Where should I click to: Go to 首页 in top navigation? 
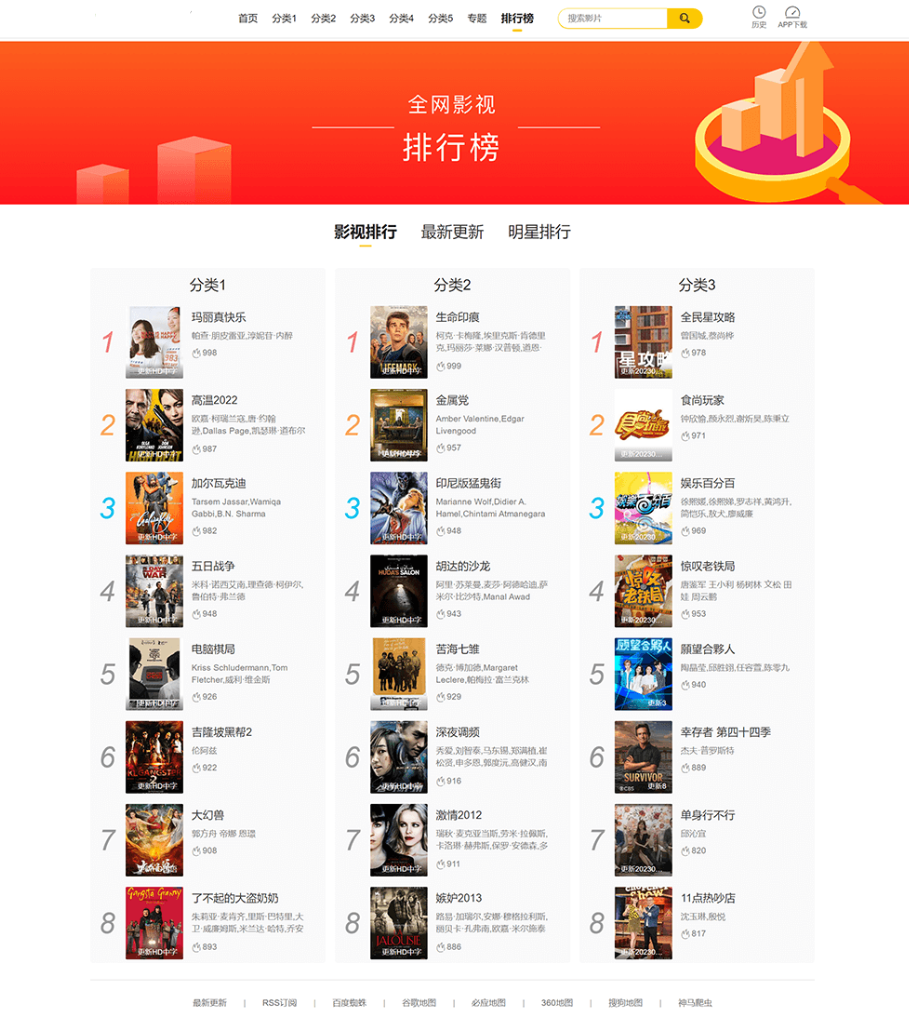pos(248,18)
